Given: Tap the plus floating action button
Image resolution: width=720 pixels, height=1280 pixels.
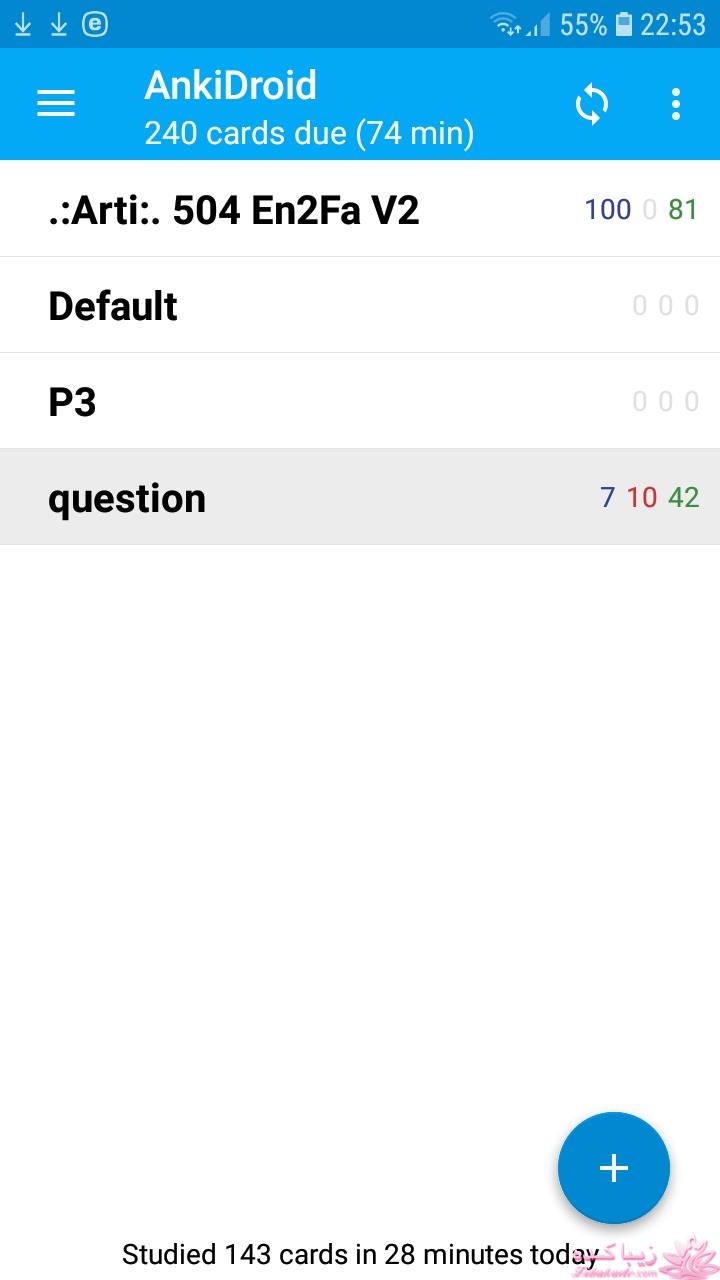Looking at the screenshot, I should tap(613, 1167).
